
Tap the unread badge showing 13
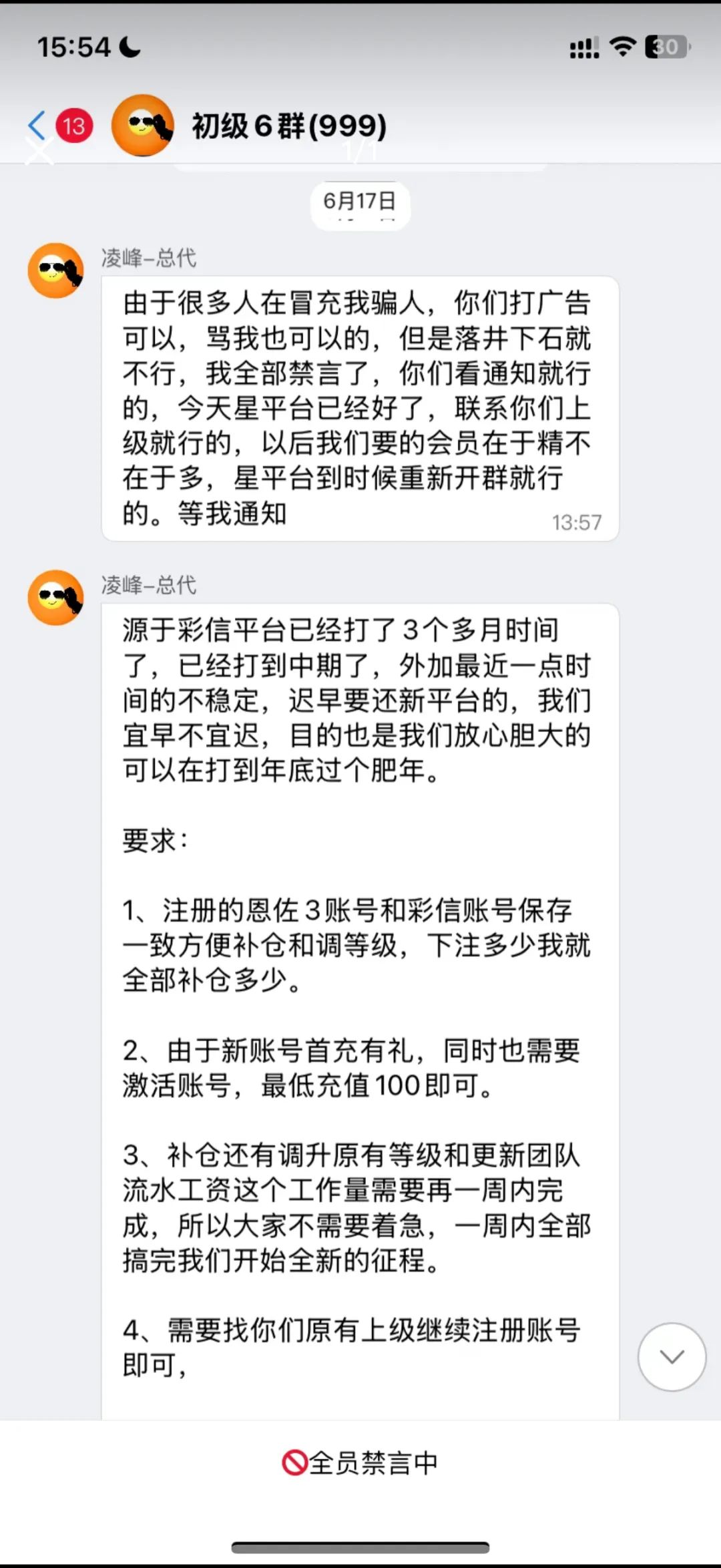tap(75, 126)
